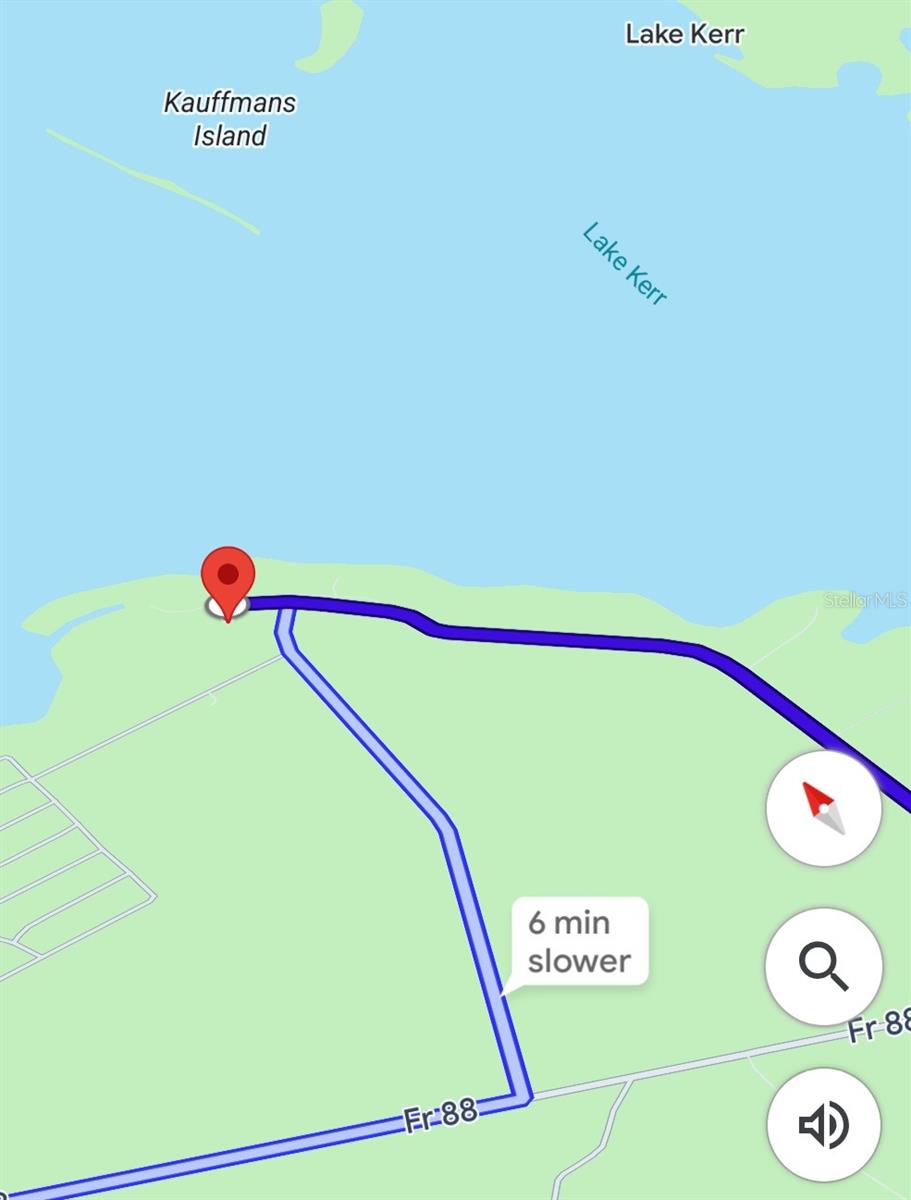Mute voice guidance with the speaker button
This screenshot has width=911, height=1200.
[823, 1124]
